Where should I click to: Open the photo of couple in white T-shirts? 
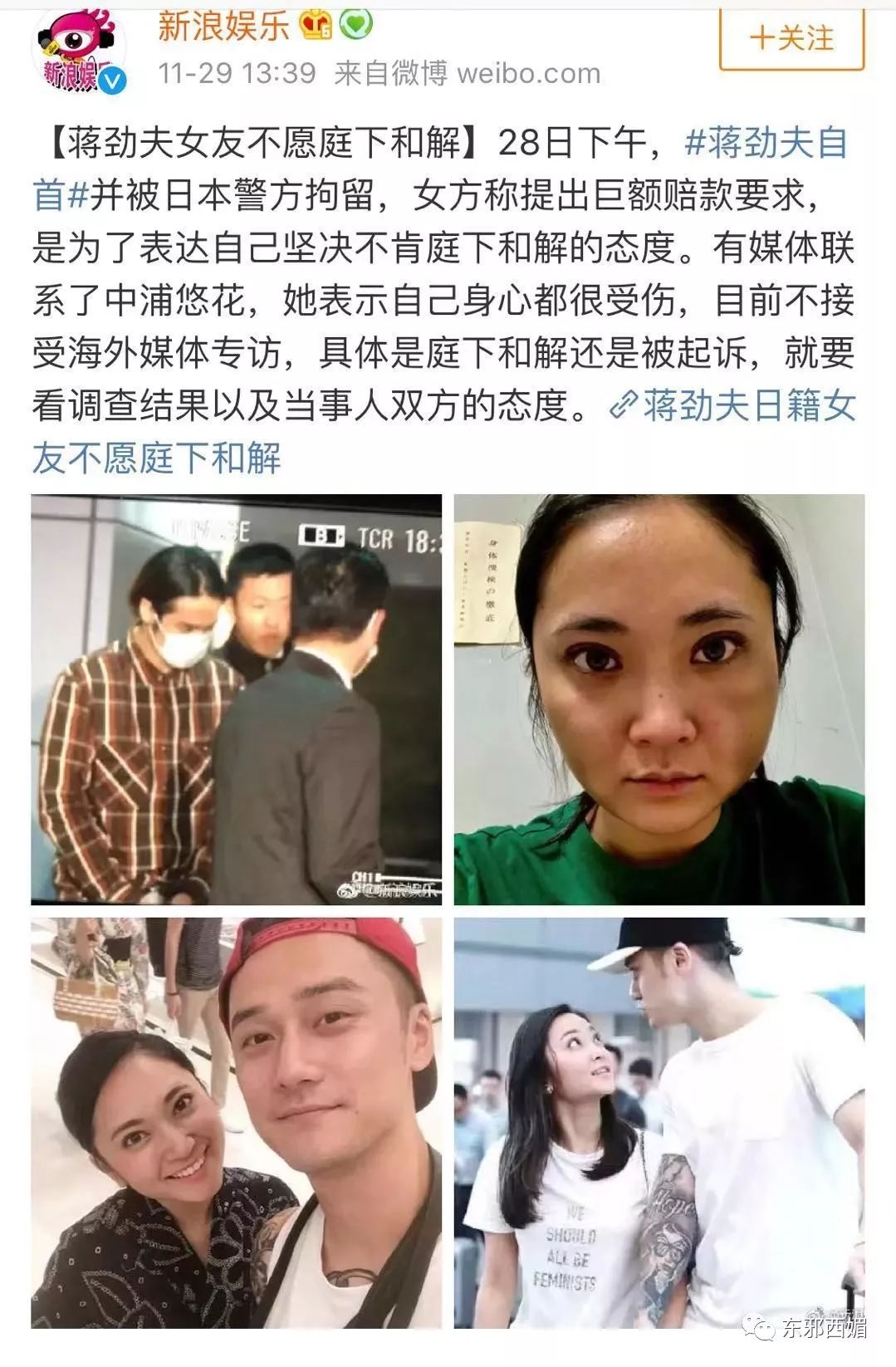659,1123
